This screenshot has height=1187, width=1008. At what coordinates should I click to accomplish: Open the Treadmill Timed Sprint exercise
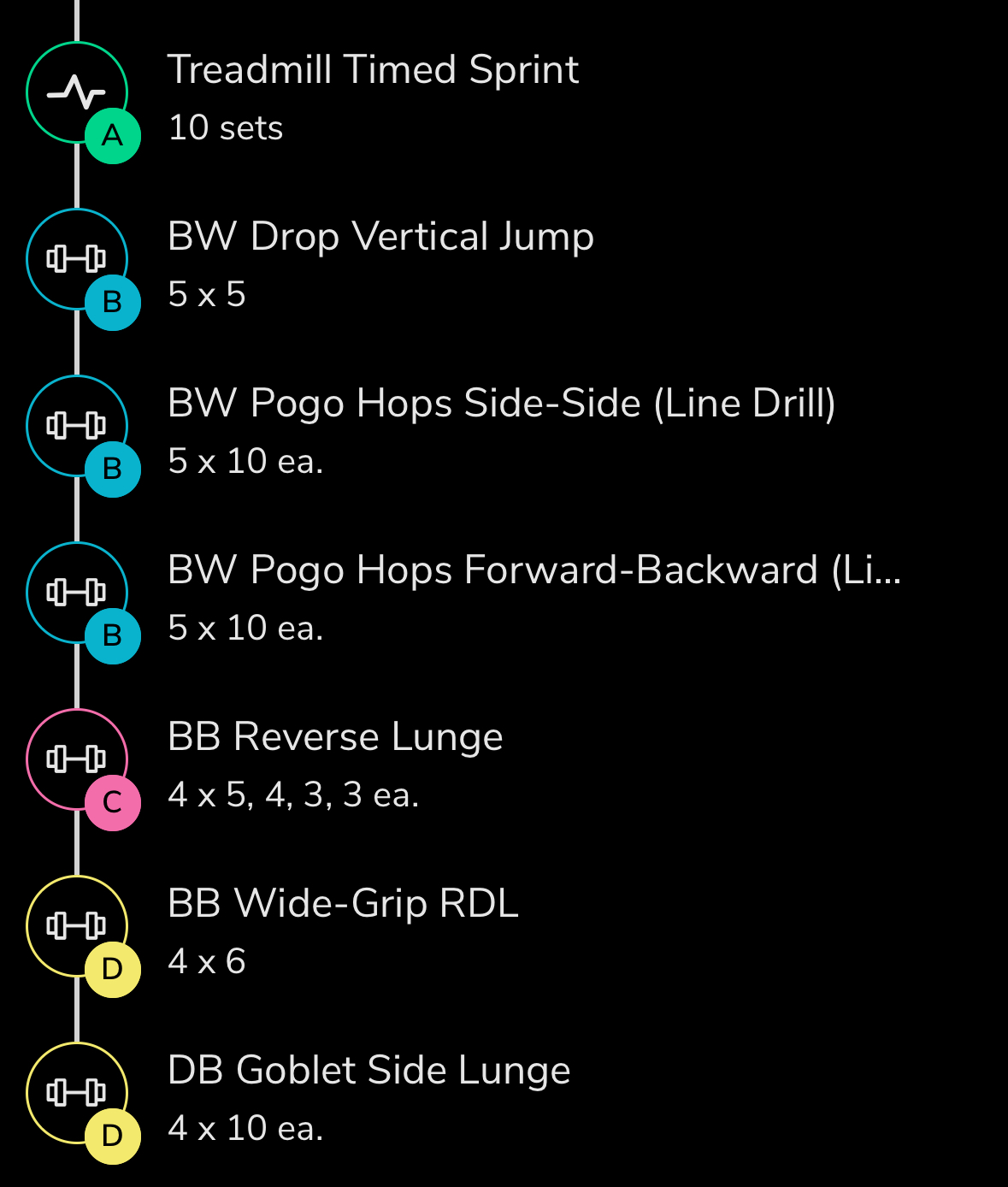point(374,70)
